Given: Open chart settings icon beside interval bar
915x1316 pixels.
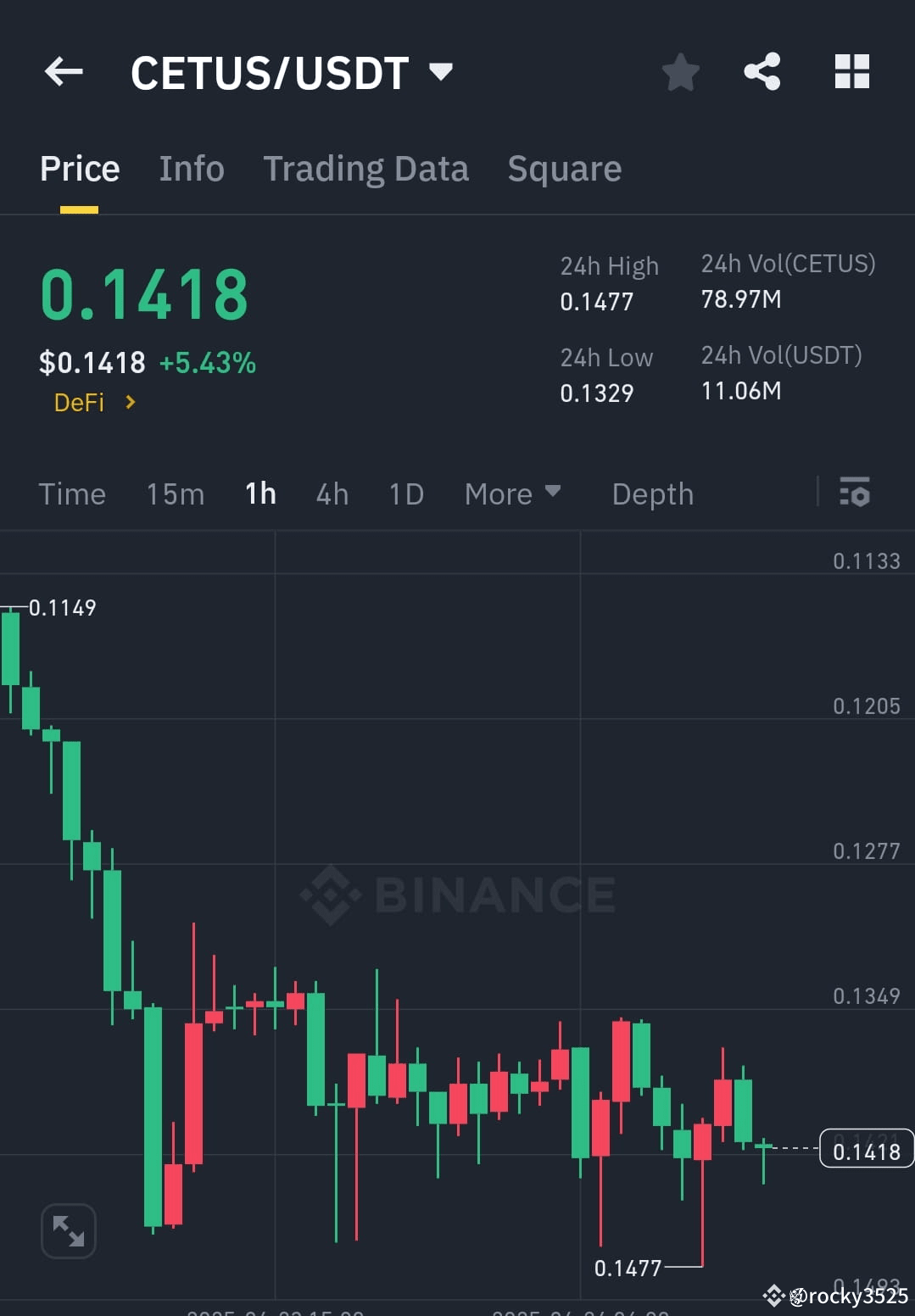Looking at the screenshot, I should [x=854, y=493].
